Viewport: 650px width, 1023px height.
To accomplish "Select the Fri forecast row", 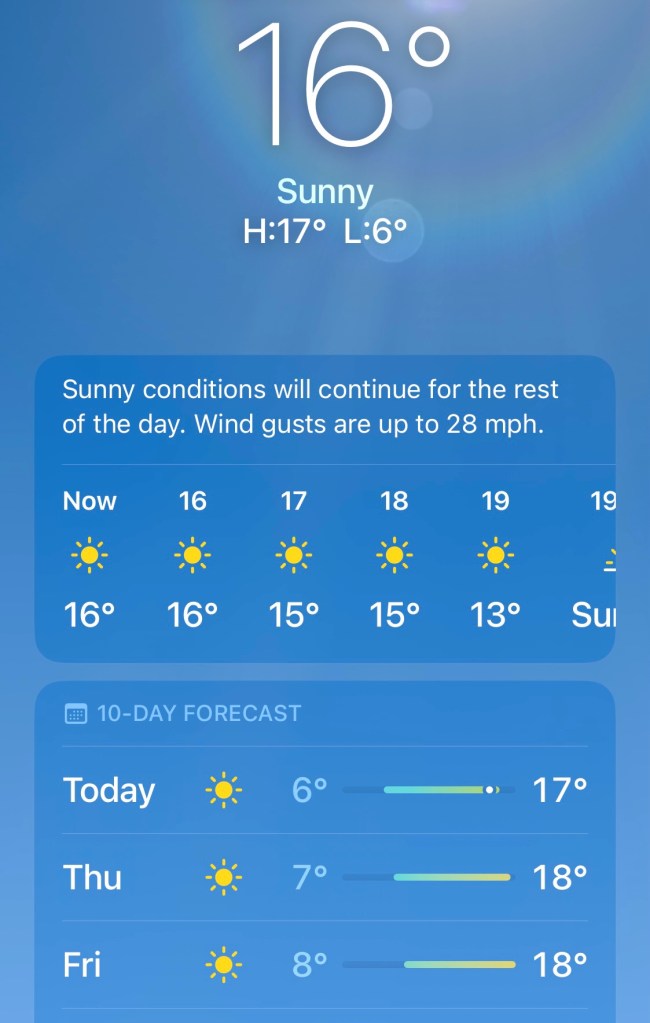I will [x=325, y=965].
